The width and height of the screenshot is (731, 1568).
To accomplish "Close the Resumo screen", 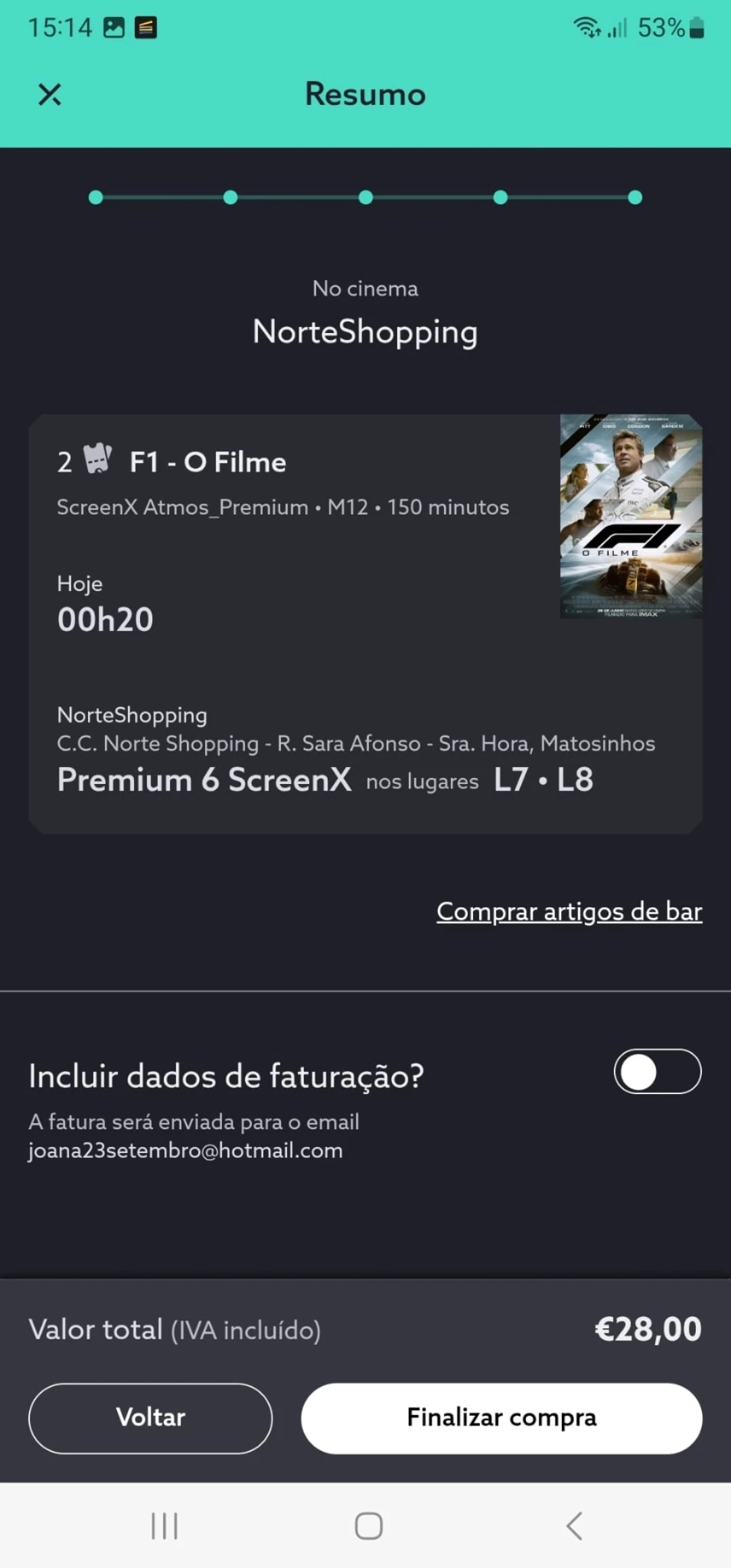I will [49, 95].
